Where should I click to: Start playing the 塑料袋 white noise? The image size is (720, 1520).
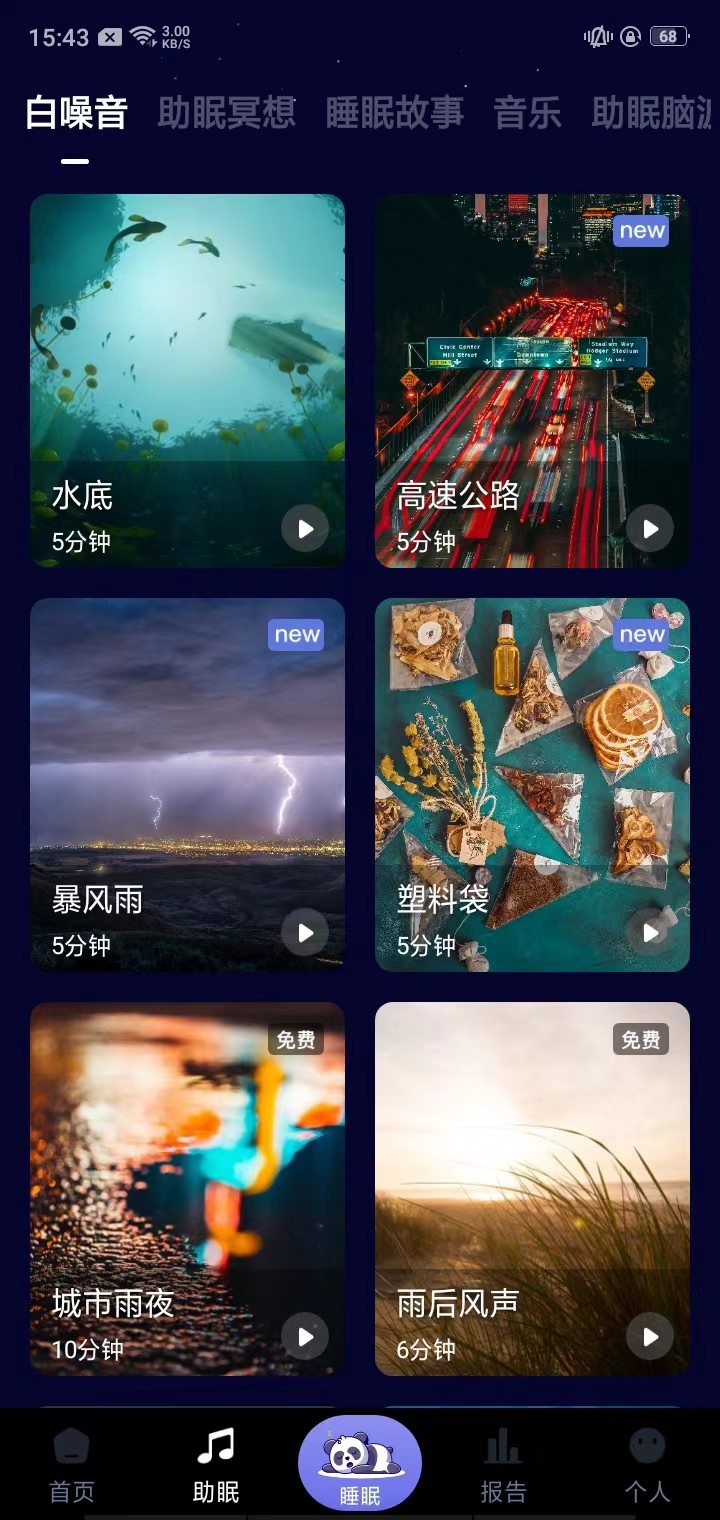pyautogui.click(x=650, y=932)
